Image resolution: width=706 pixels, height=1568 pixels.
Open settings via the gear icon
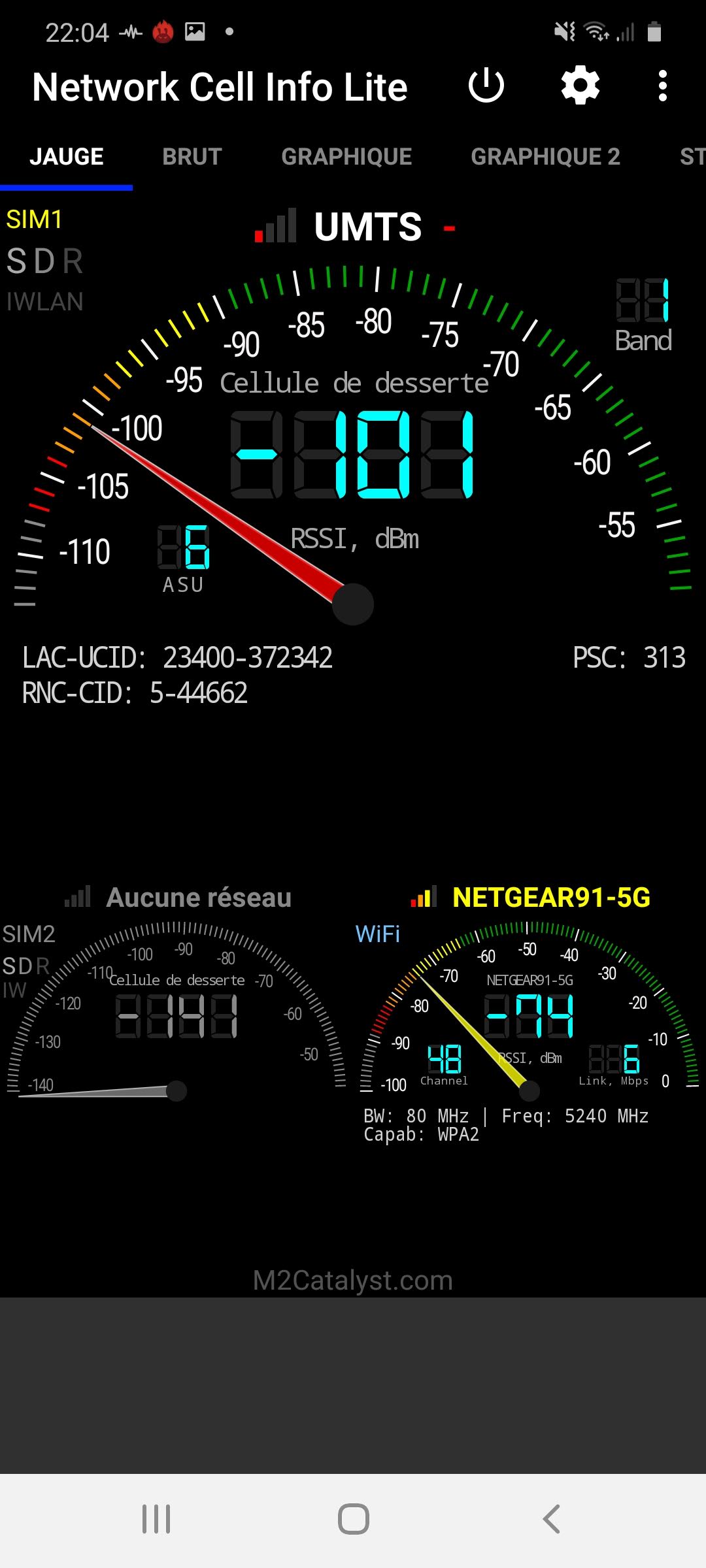click(580, 86)
